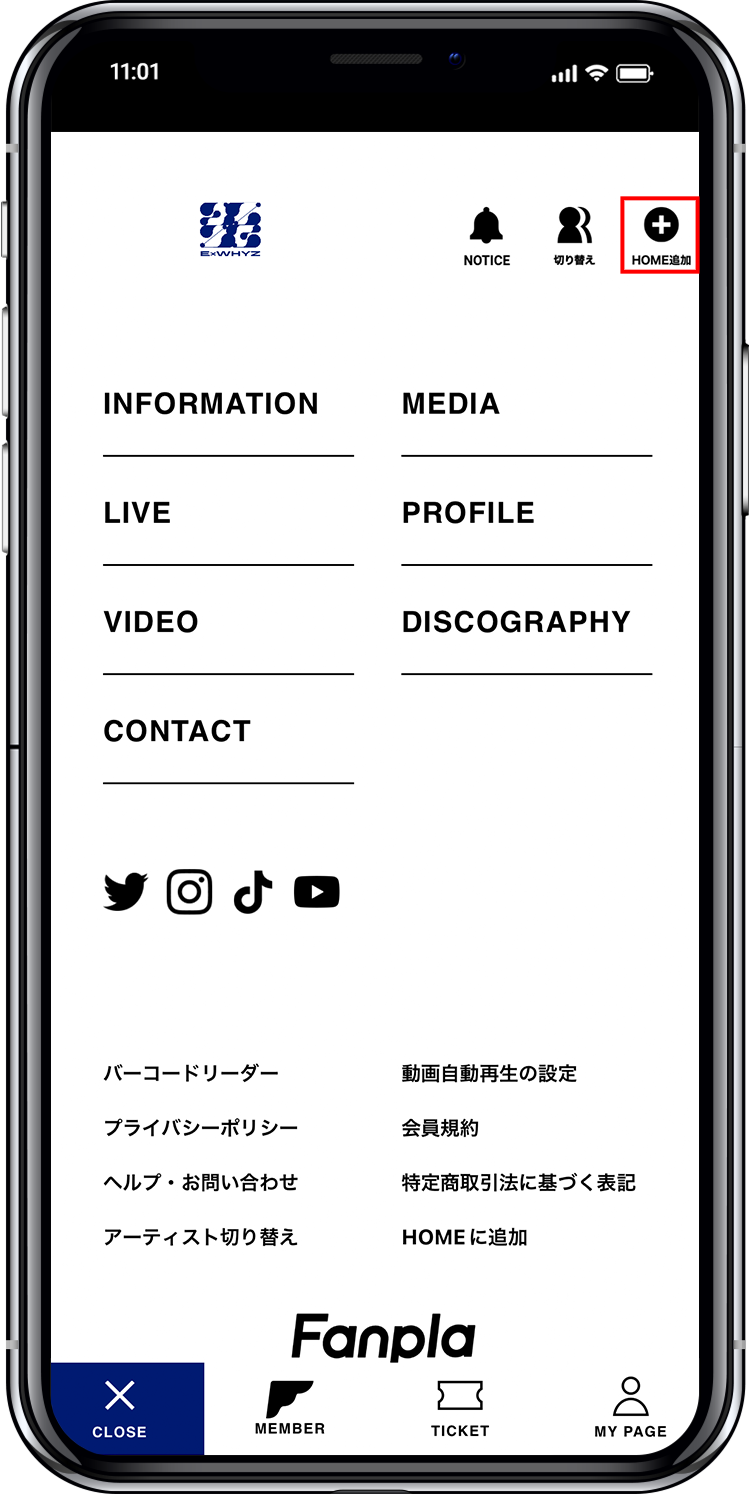Browse the DISCOGRAPHY page
Image resolution: width=750 pixels, height=1495 pixels.
tap(516, 622)
